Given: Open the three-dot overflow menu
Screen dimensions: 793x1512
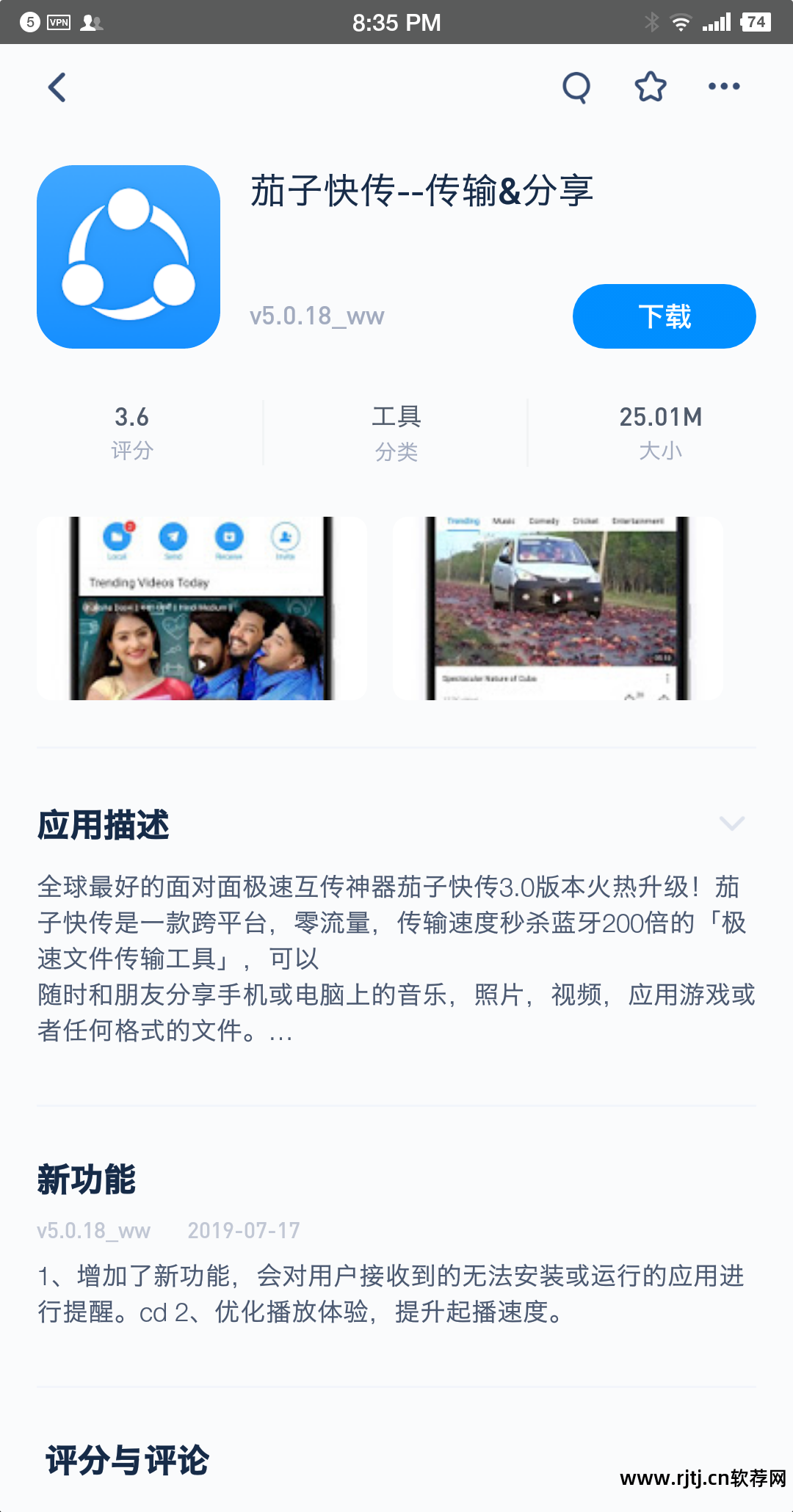Looking at the screenshot, I should click(723, 86).
